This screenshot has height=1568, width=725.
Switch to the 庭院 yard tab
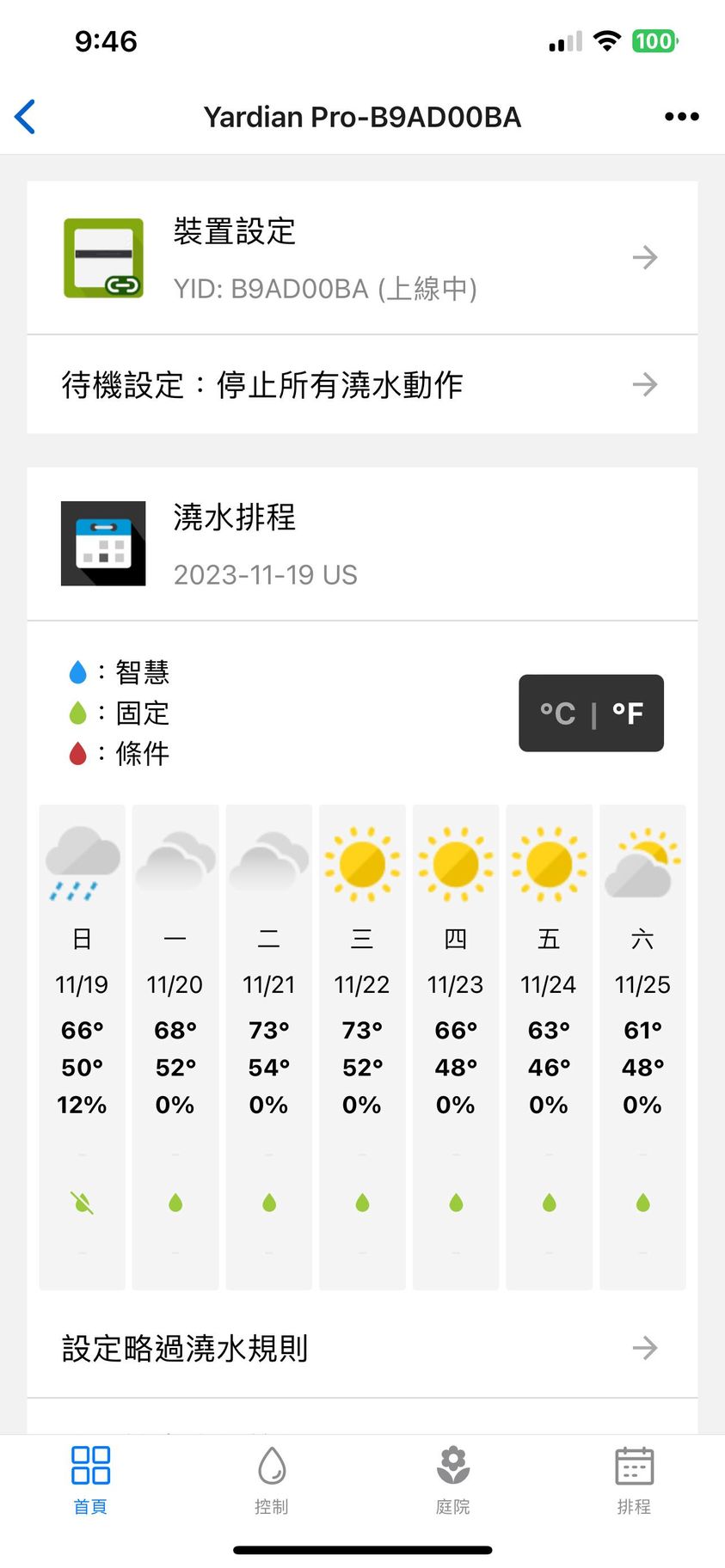453,1480
